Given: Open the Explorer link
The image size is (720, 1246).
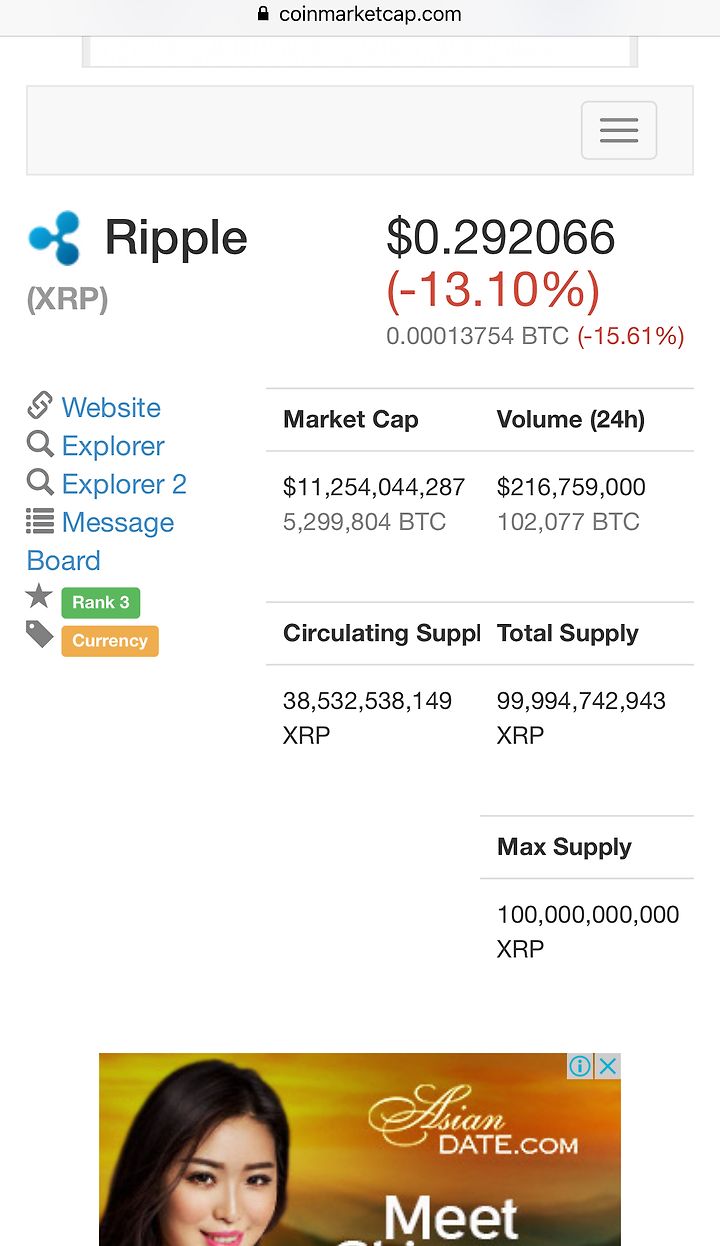Looking at the screenshot, I should (x=113, y=446).
